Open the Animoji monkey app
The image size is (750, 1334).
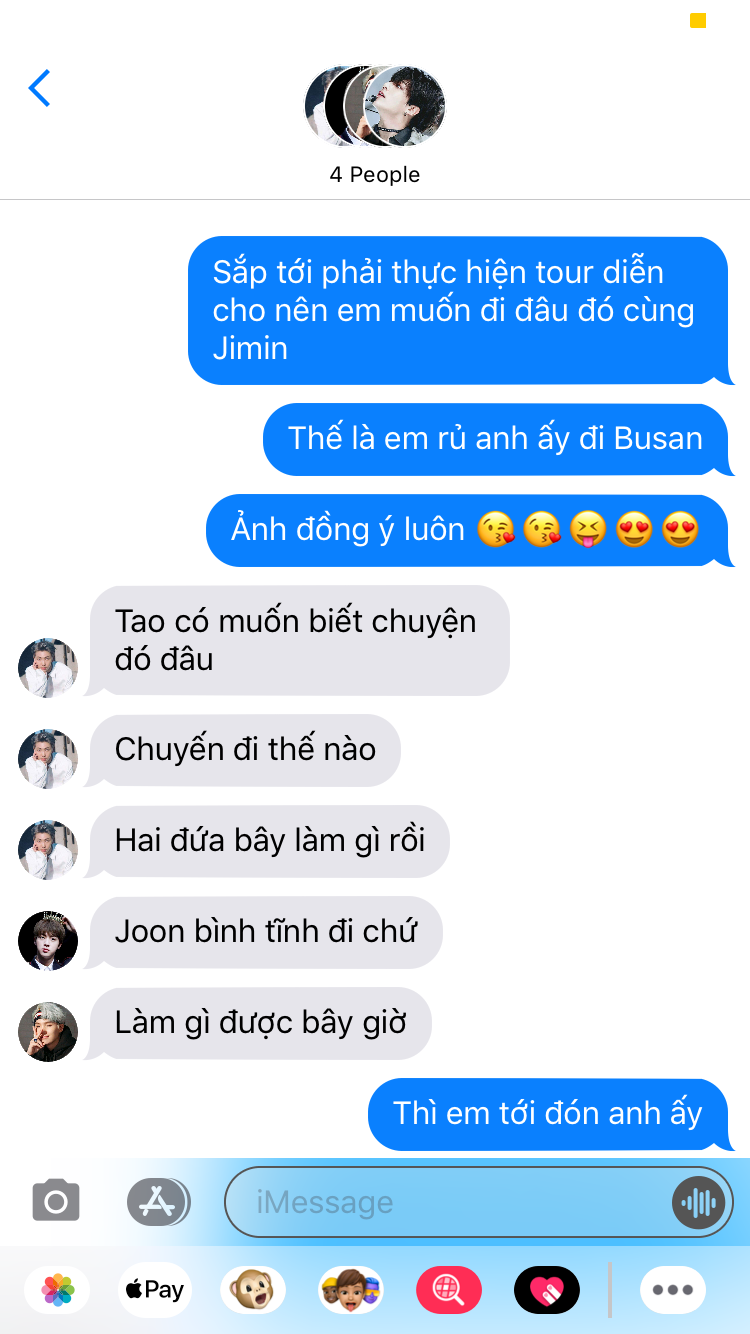point(252,1290)
